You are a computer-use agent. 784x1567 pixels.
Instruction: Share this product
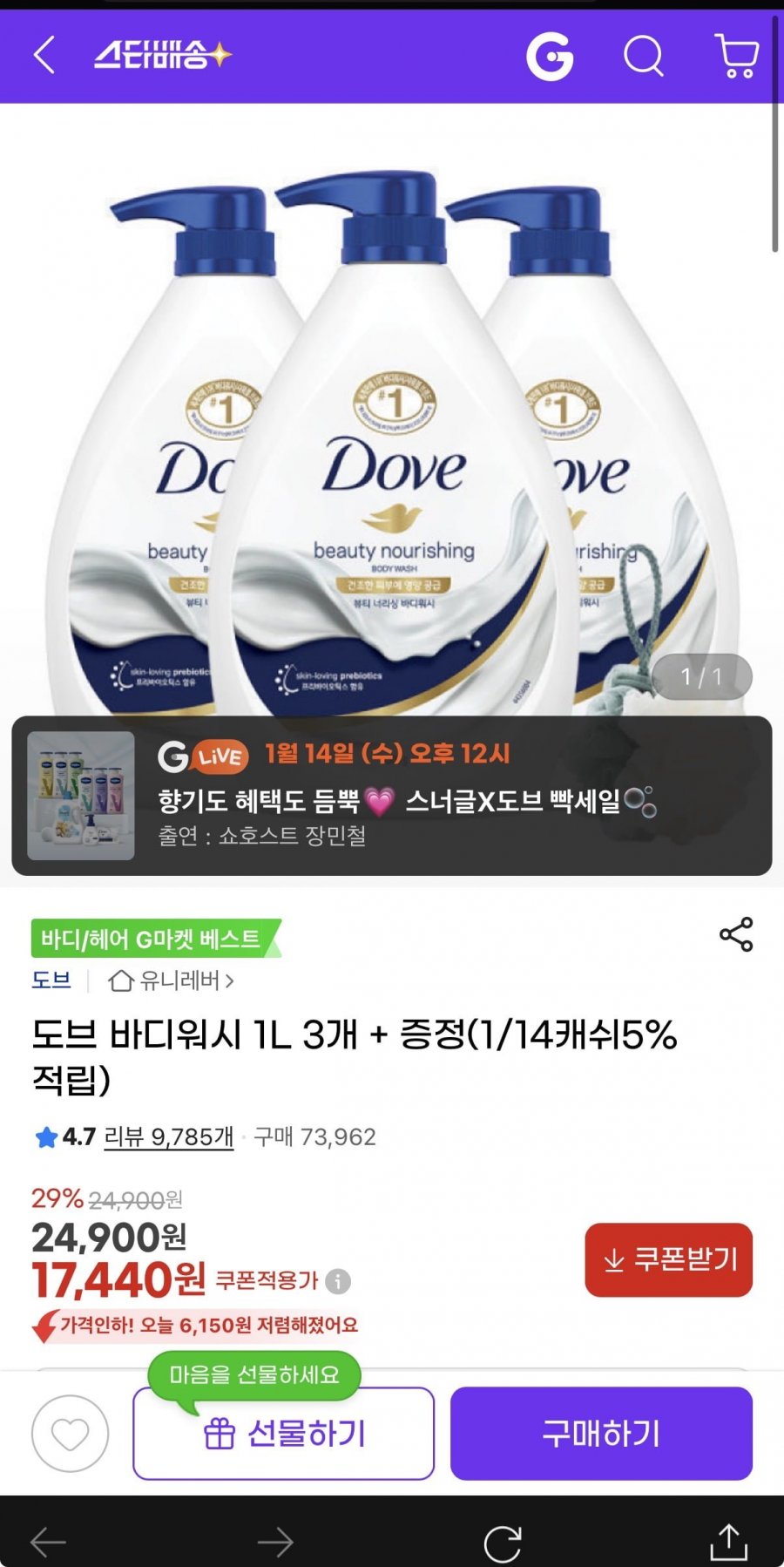(x=736, y=934)
